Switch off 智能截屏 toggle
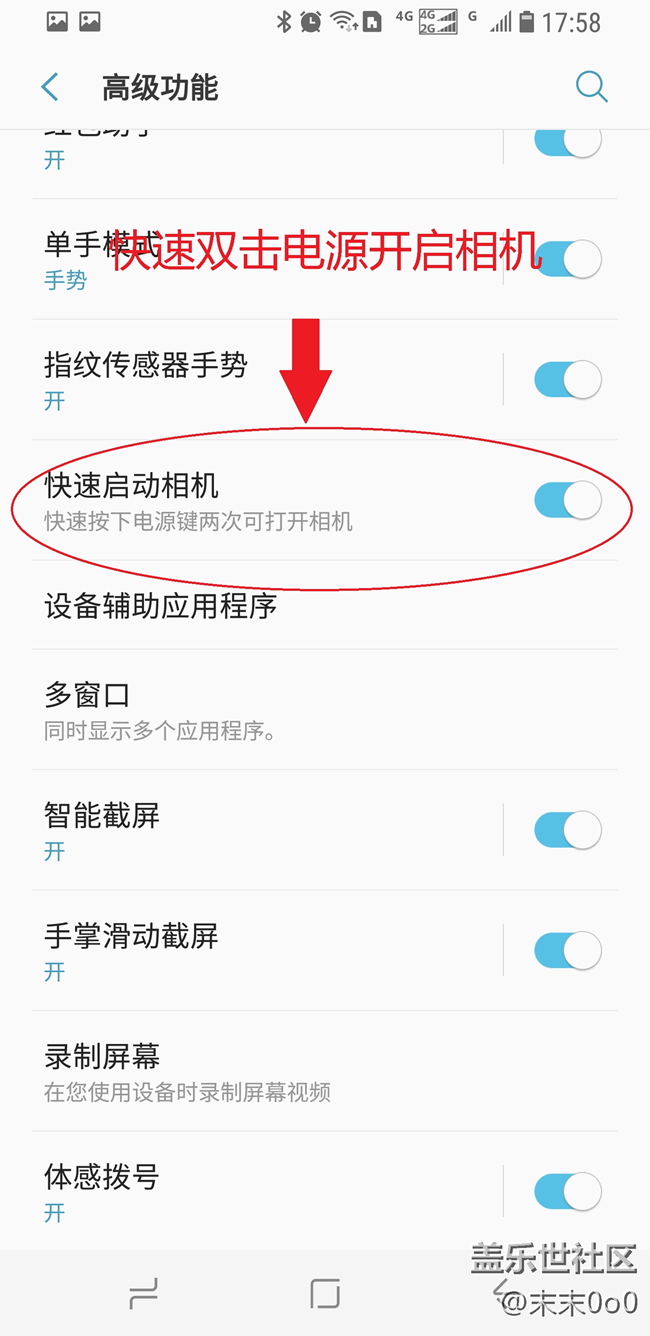 568,830
